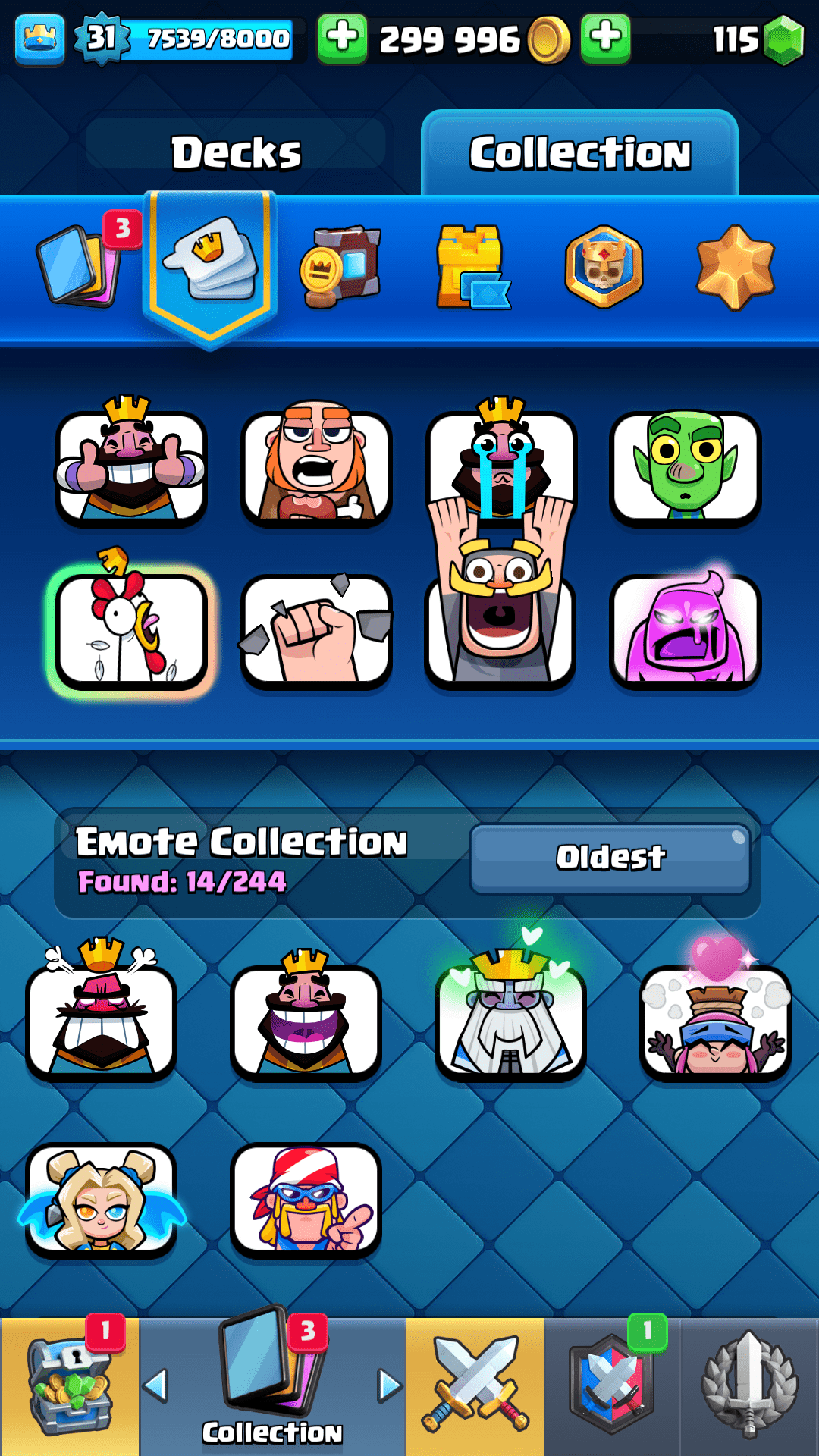
Task: Switch to the Decks tab
Action: [x=236, y=152]
